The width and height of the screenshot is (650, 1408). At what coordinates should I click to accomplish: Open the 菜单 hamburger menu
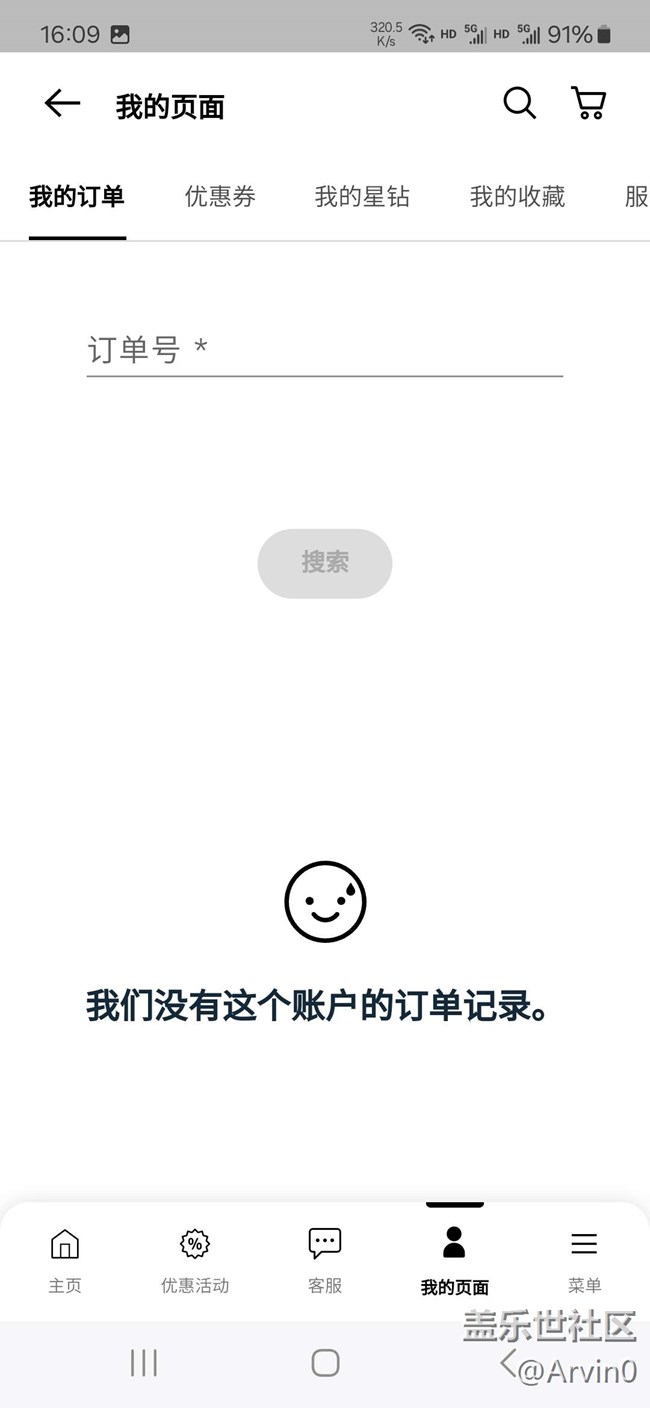point(585,1261)
